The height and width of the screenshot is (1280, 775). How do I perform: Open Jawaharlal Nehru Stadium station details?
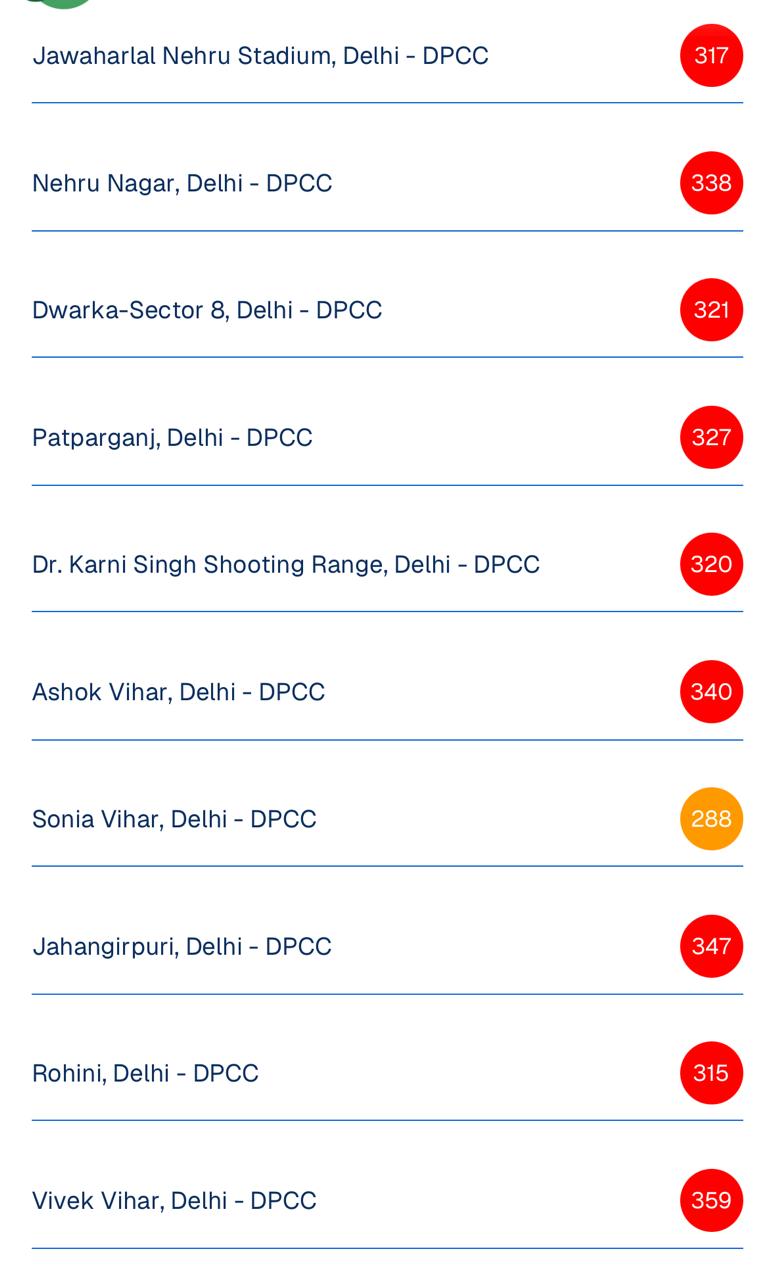click(x=260, y=55)
